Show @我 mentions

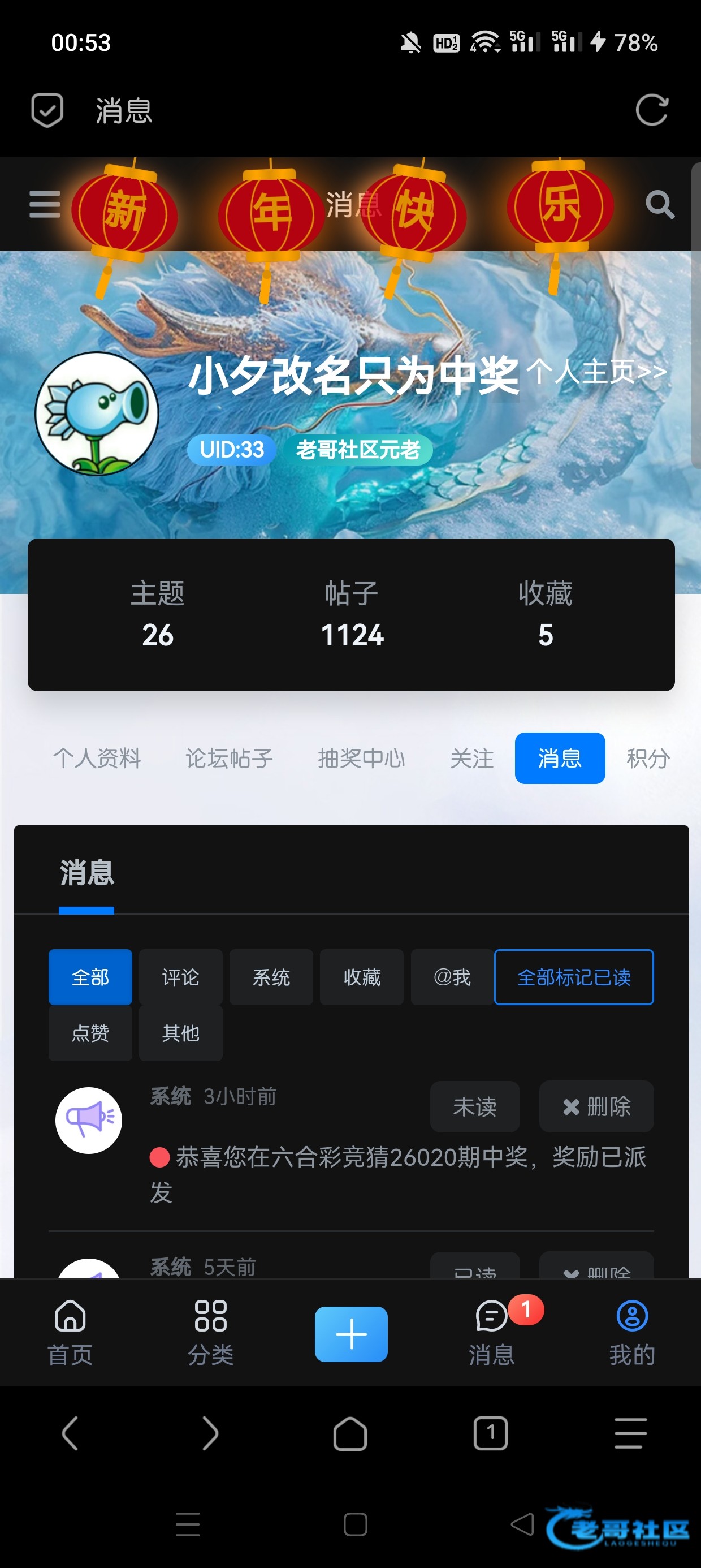pyautogui.click(x=452, y=977)
